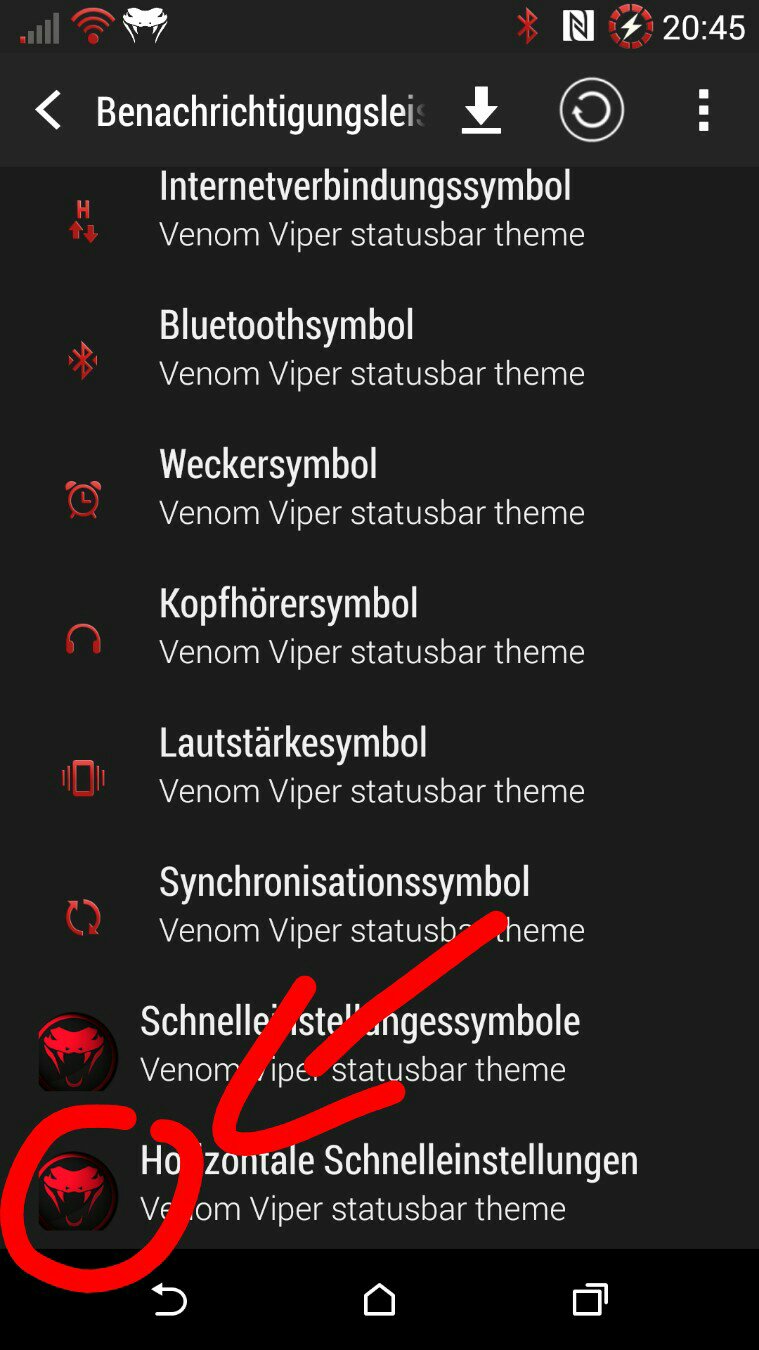
Task: Tap the system home button
Action: [379, 1300]
